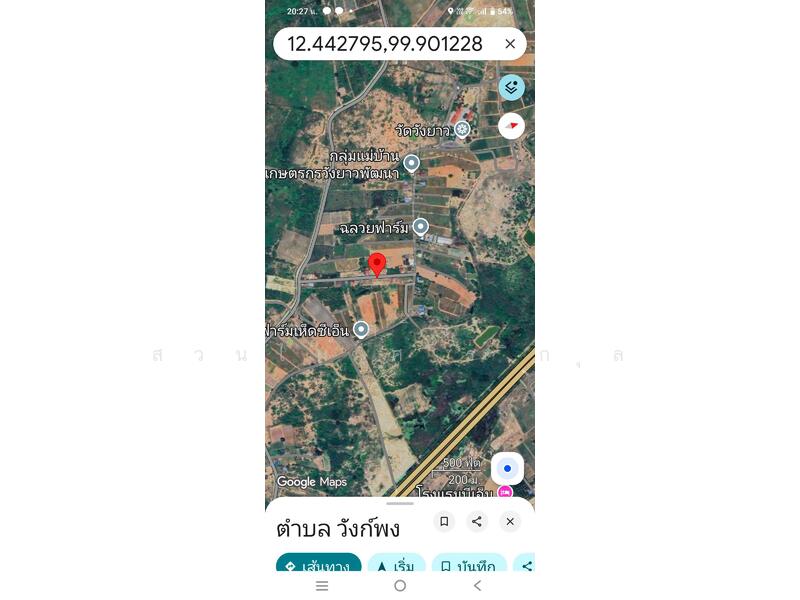The image size is (800, 600).
Task: Tap the red dropped pin
Action: click(377, 265)
